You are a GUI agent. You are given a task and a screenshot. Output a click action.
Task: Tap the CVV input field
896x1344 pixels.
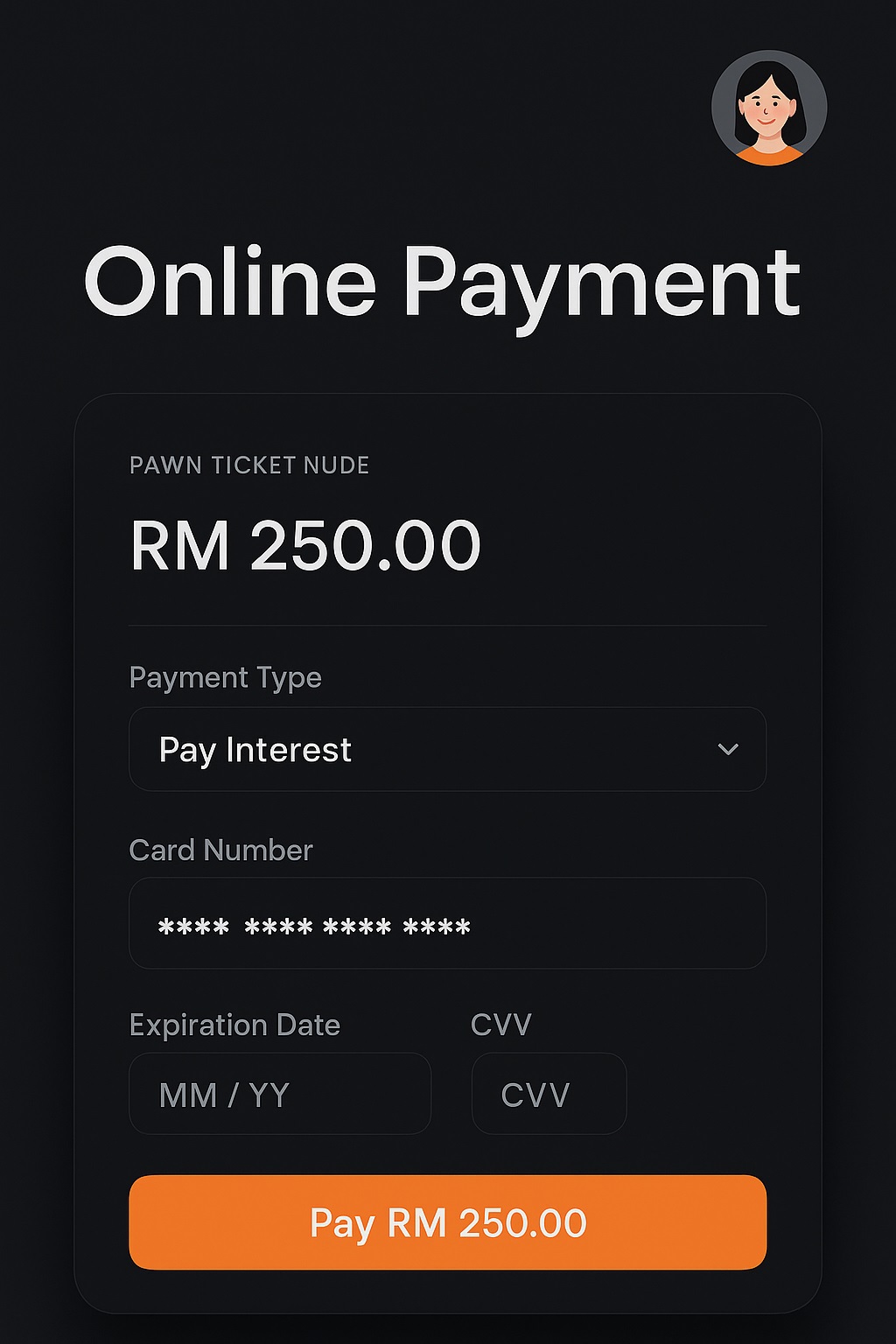click(549, 1095)
